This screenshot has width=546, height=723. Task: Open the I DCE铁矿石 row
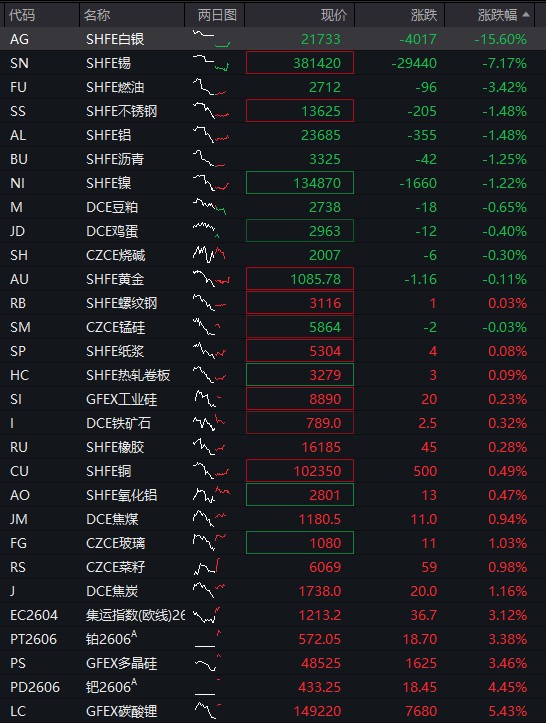(273, 423)
